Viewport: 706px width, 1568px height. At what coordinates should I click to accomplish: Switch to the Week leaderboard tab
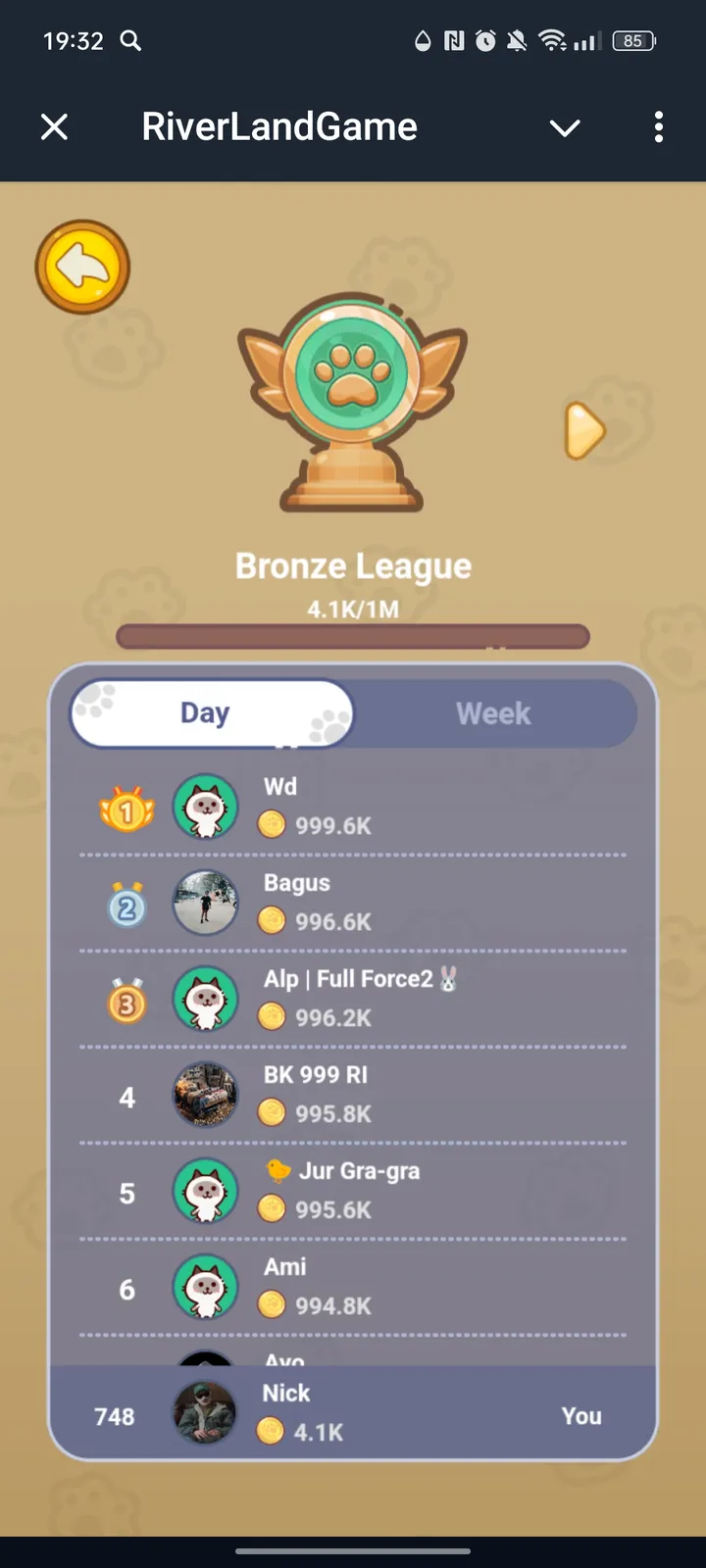click(x=493, y=713)
